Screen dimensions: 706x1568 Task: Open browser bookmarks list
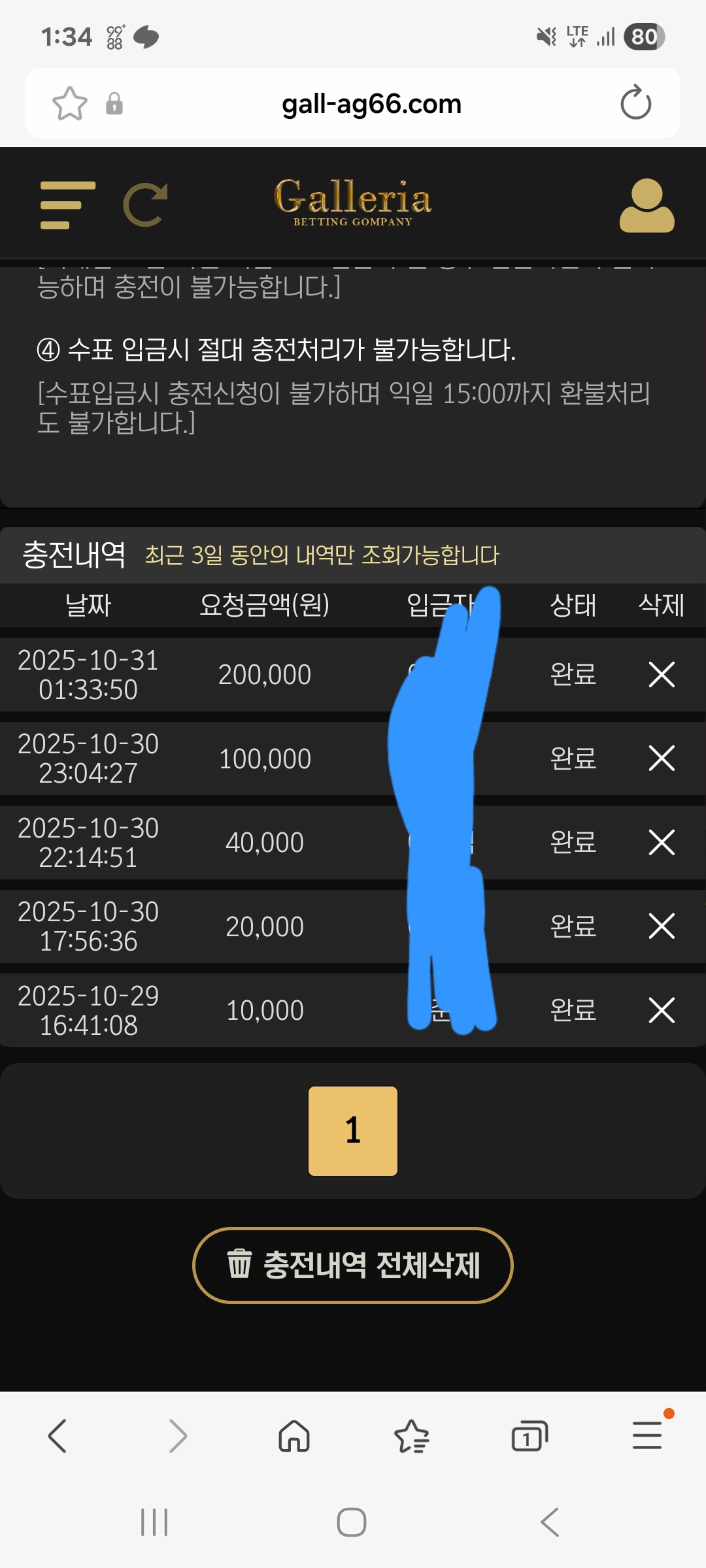pos(412,1436)
